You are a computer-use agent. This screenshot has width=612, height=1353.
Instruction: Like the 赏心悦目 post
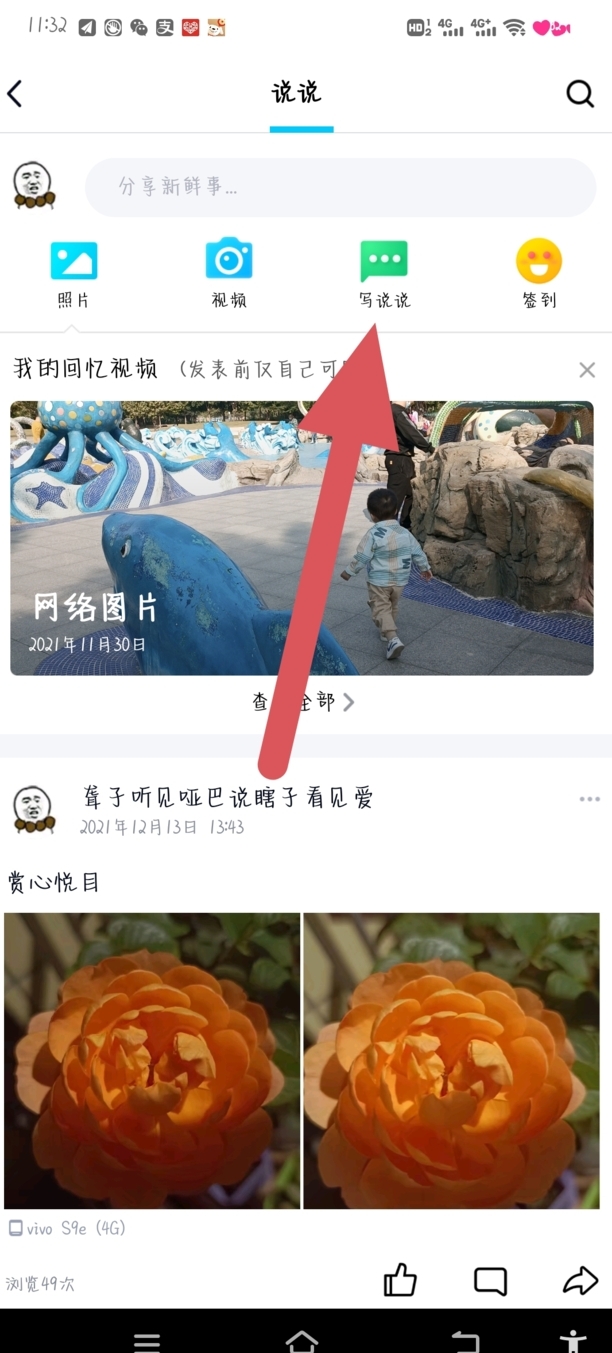click(x=400, y=1281)
